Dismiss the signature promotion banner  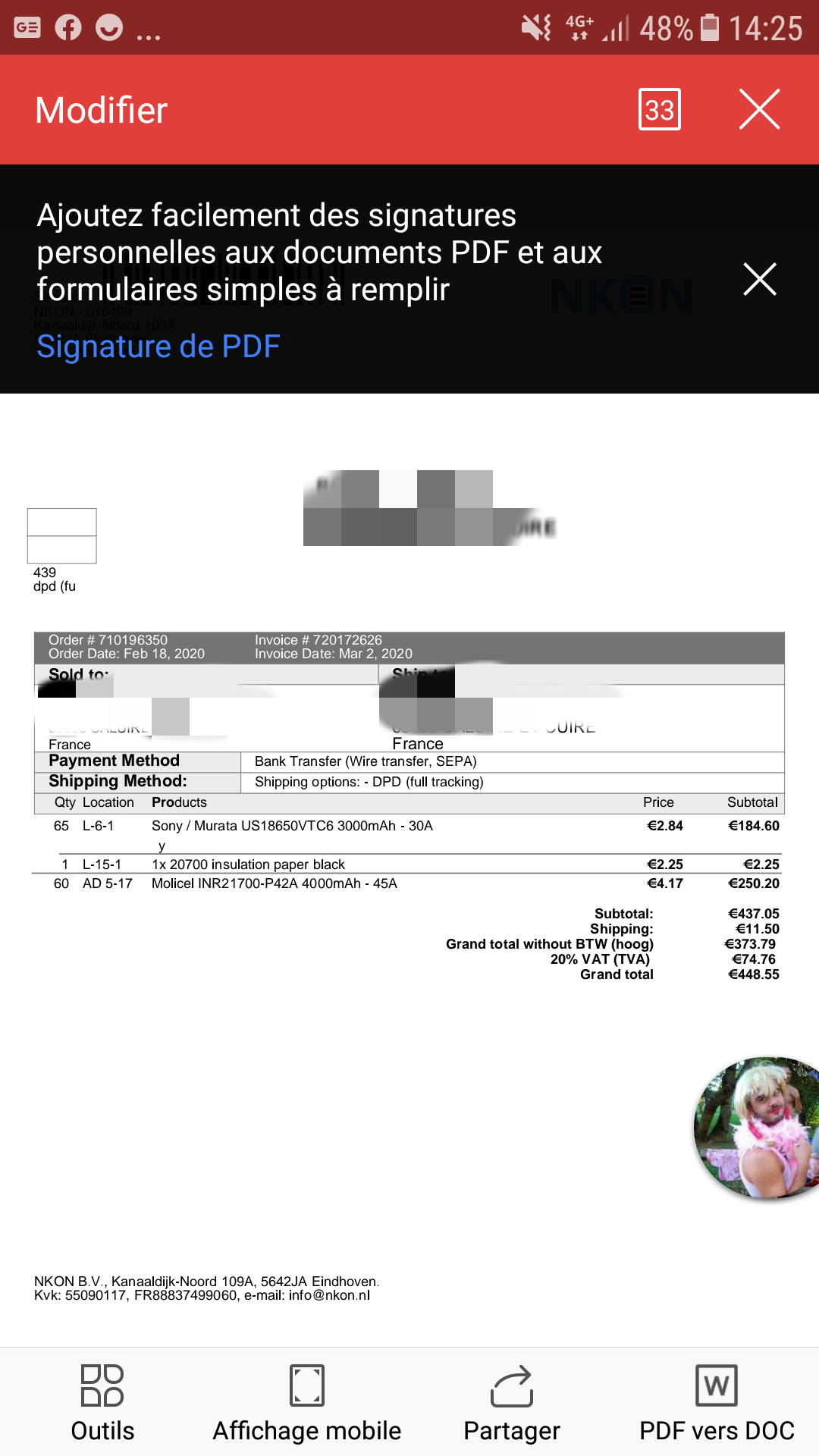pyautogui.click(x=760, y=279)
